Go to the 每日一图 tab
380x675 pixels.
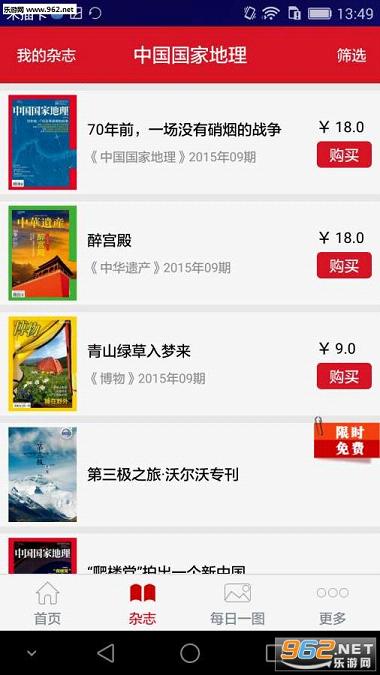[237, 604]
